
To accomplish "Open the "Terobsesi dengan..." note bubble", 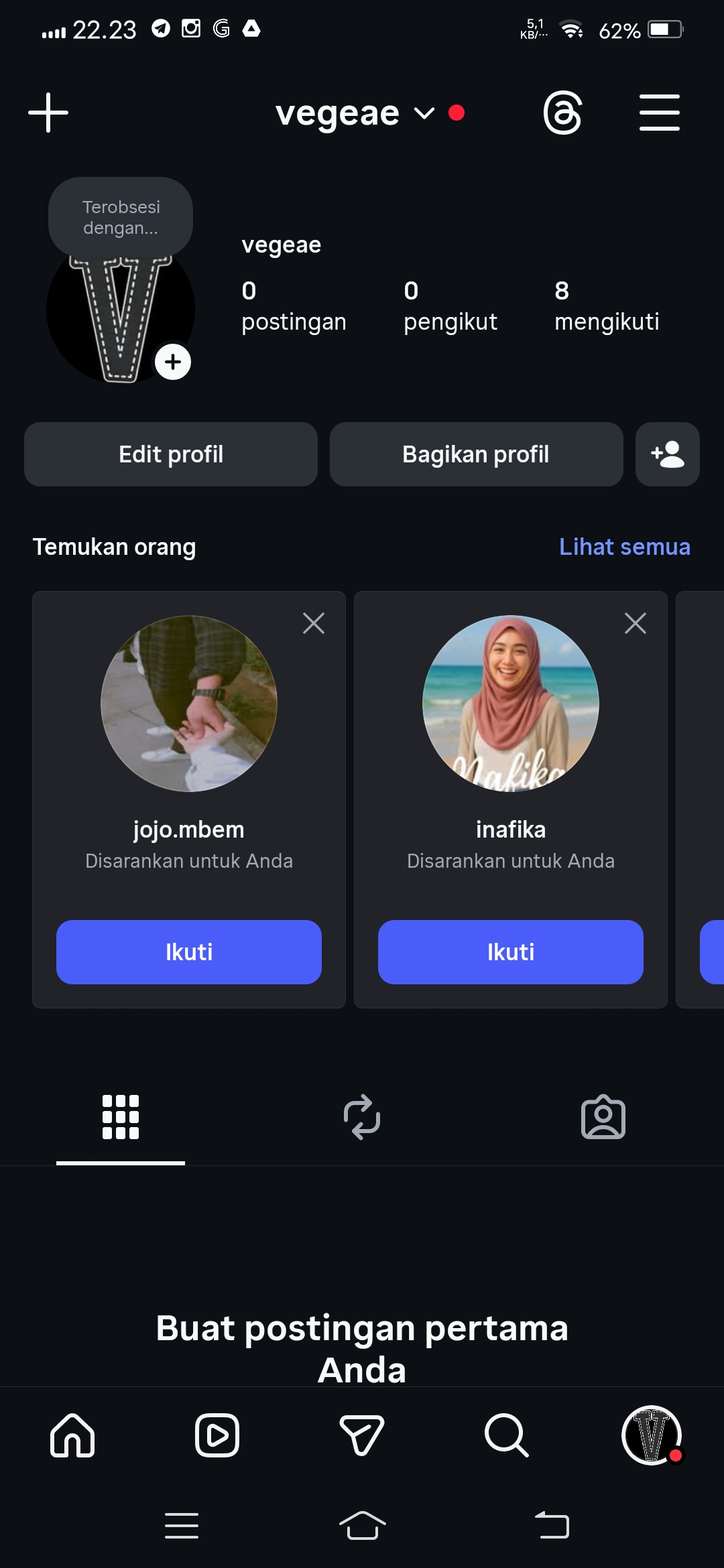I will pos(121,217).
